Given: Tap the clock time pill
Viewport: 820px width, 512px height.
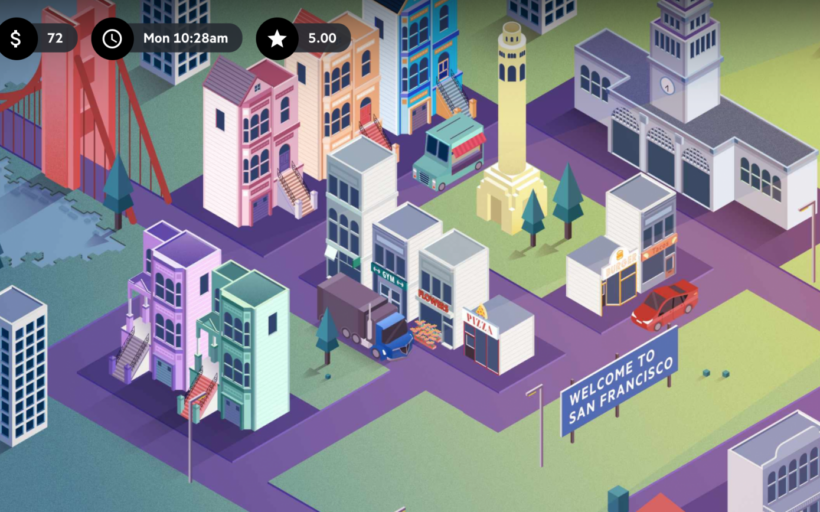Looking at the screenshot, I should click(168, 39).
